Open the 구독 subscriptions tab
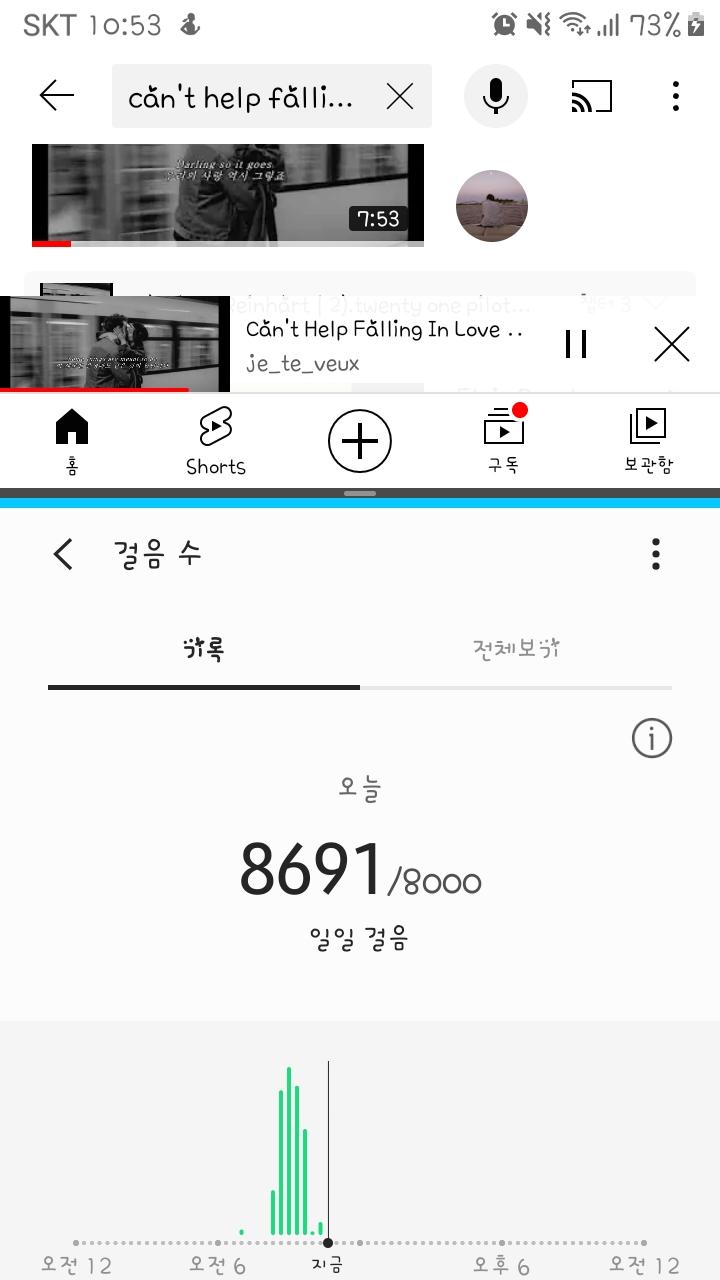The image size is (720, 1280). (x=504, y=441)
